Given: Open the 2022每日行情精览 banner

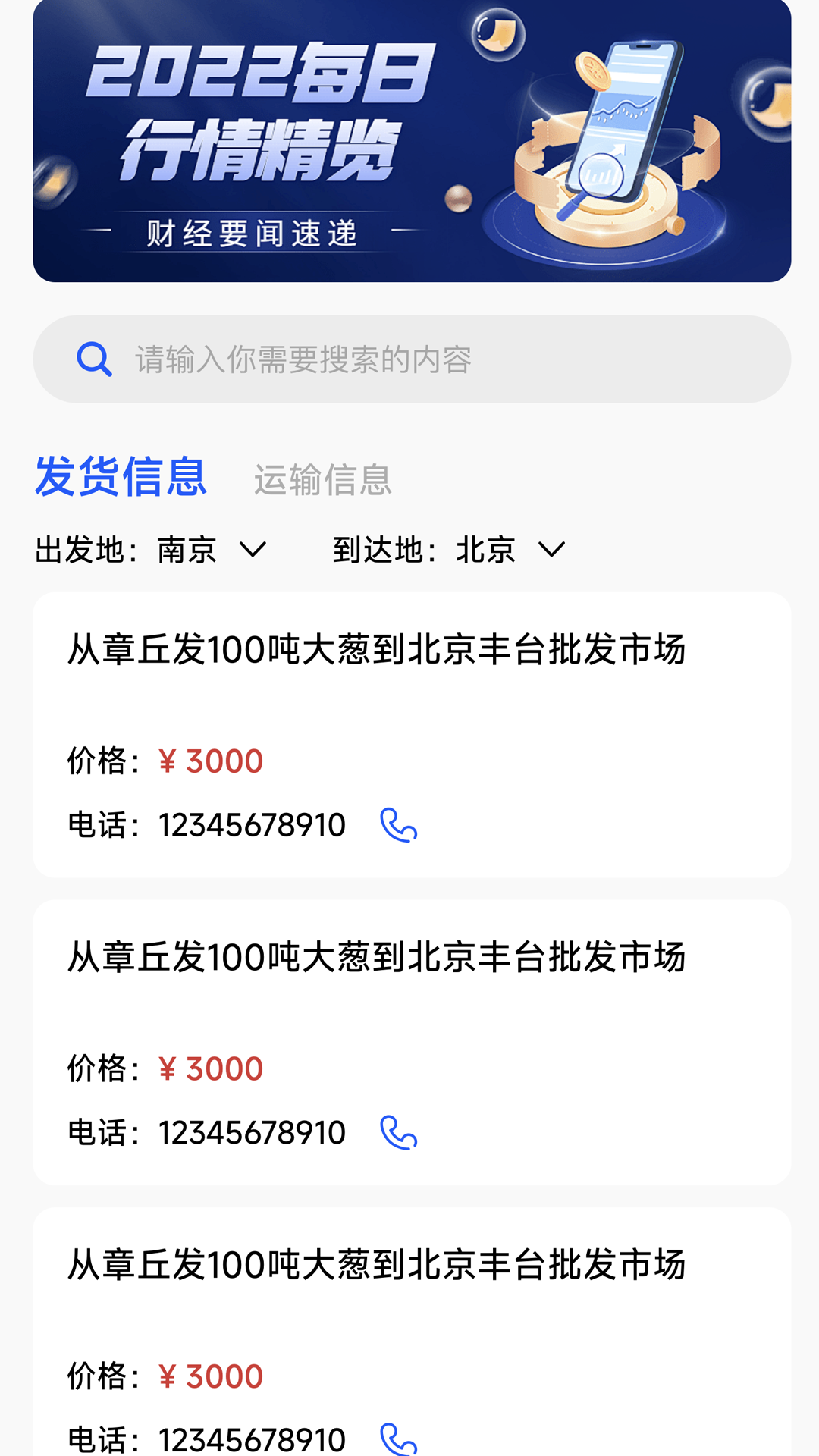Looking at the screenshot, I should [412, 141].
